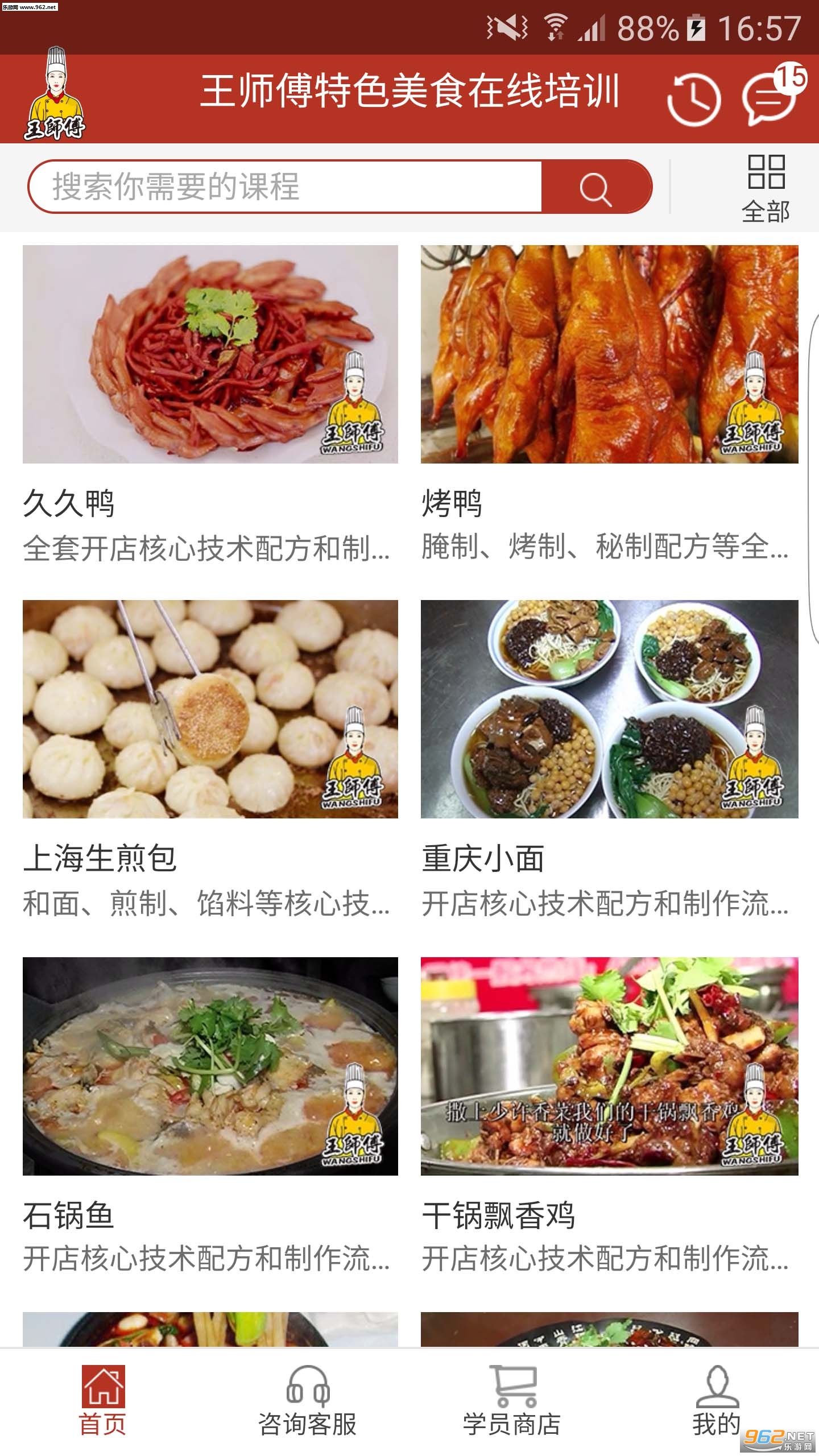Open the 全部 categories grid

pos(766,188)
